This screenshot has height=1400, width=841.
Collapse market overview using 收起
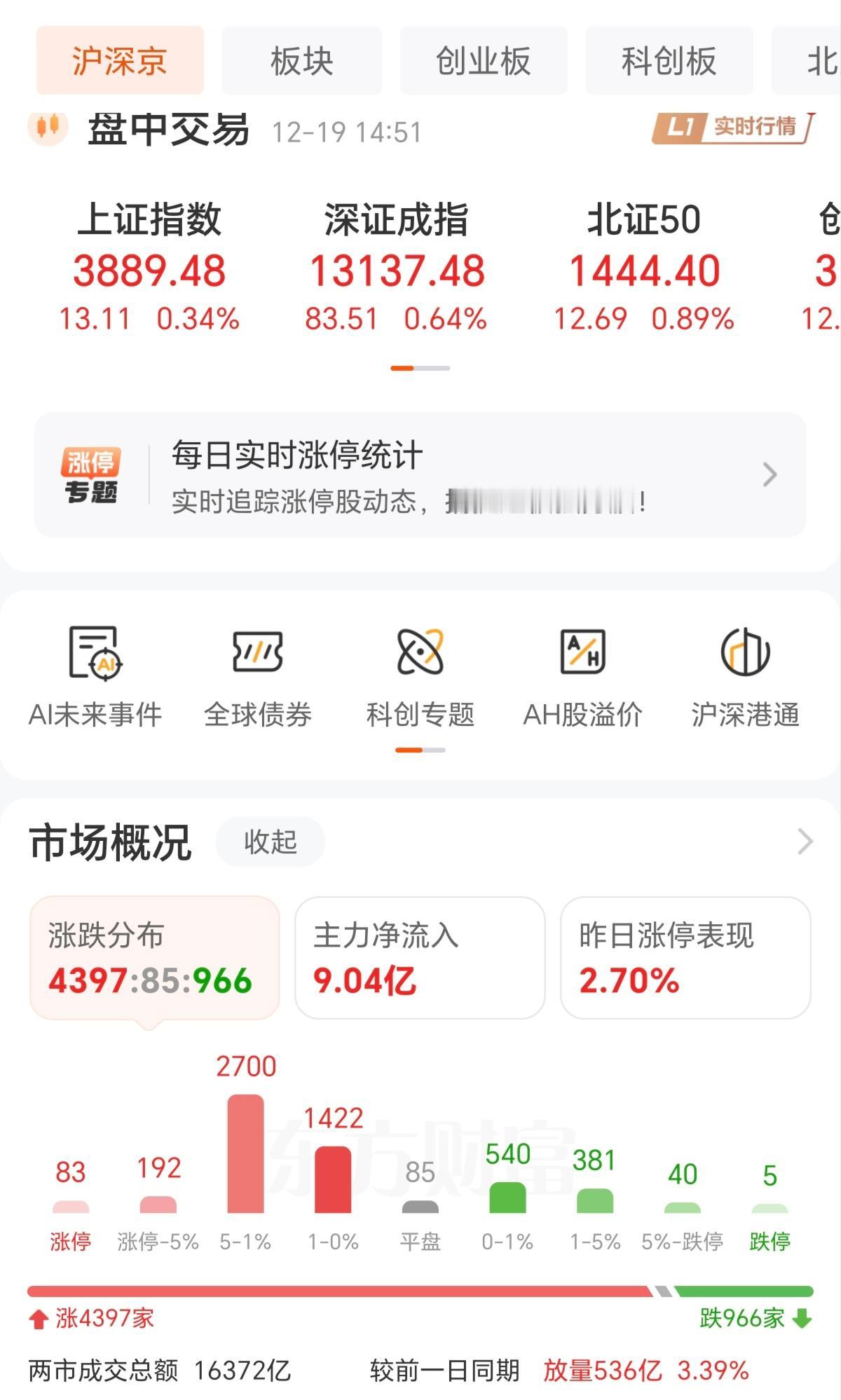coord(268,844)
